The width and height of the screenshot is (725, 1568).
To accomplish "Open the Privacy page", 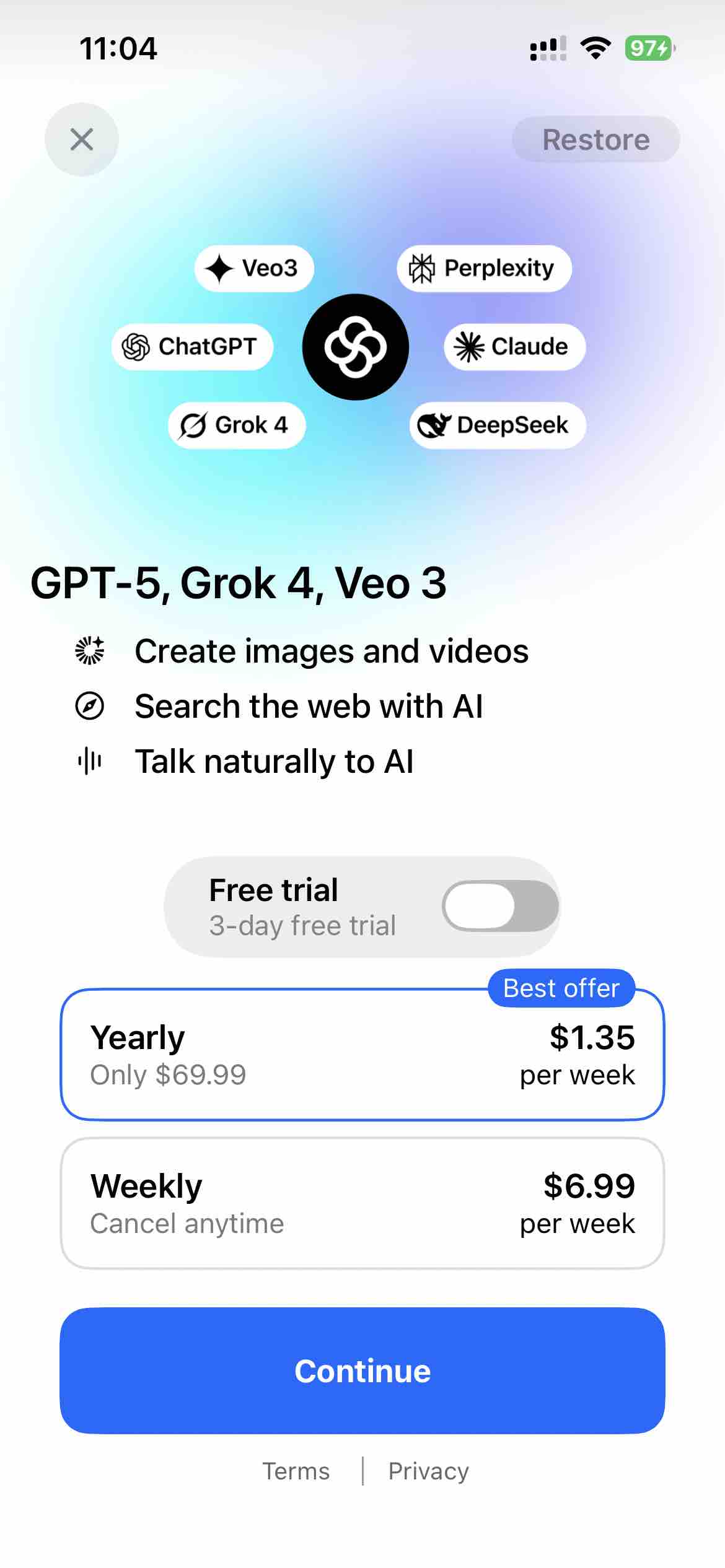I will click(x=429, y=1471).
